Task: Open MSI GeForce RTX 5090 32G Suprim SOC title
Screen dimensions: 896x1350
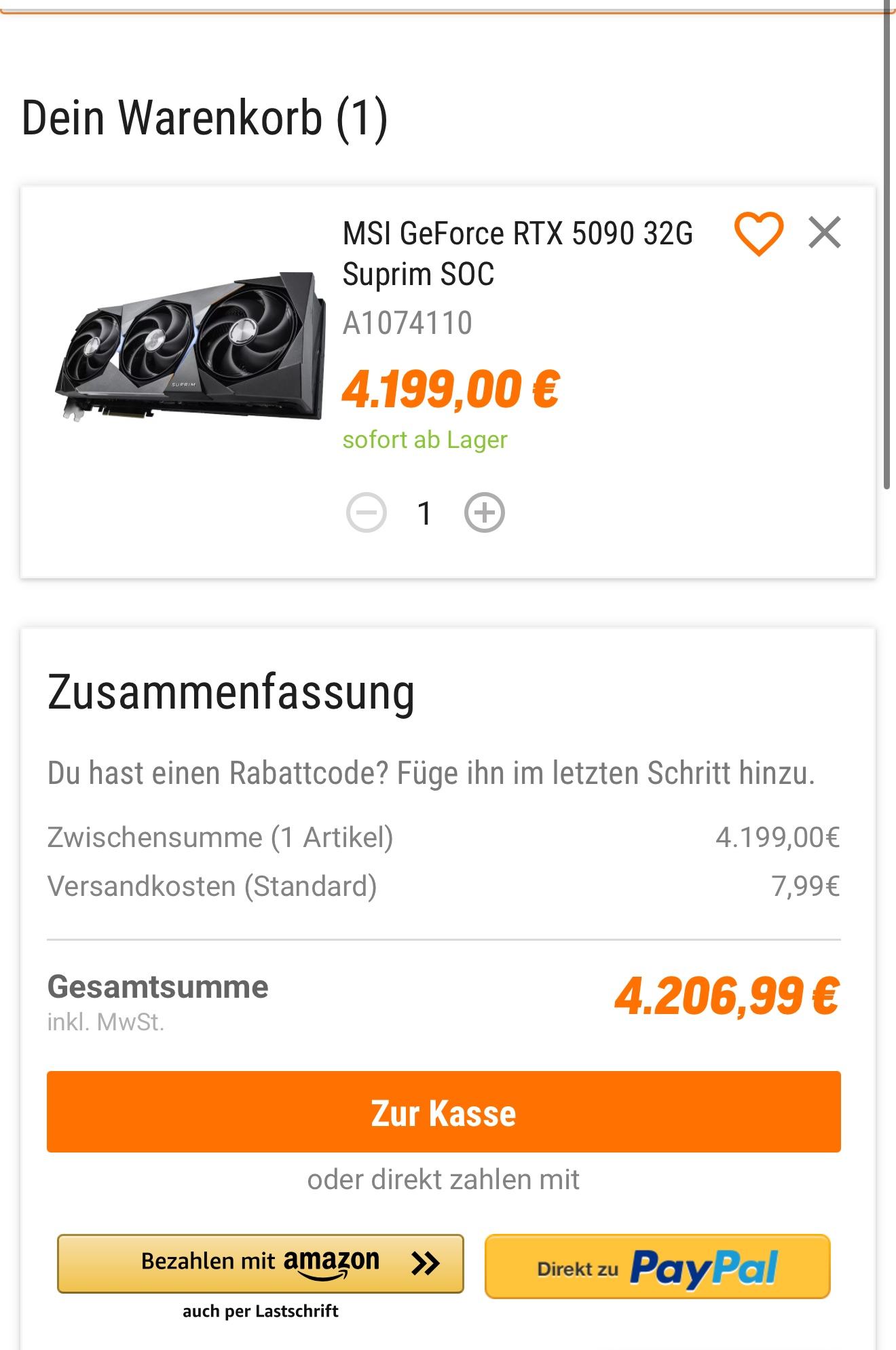Action: [x=517, y=254]
